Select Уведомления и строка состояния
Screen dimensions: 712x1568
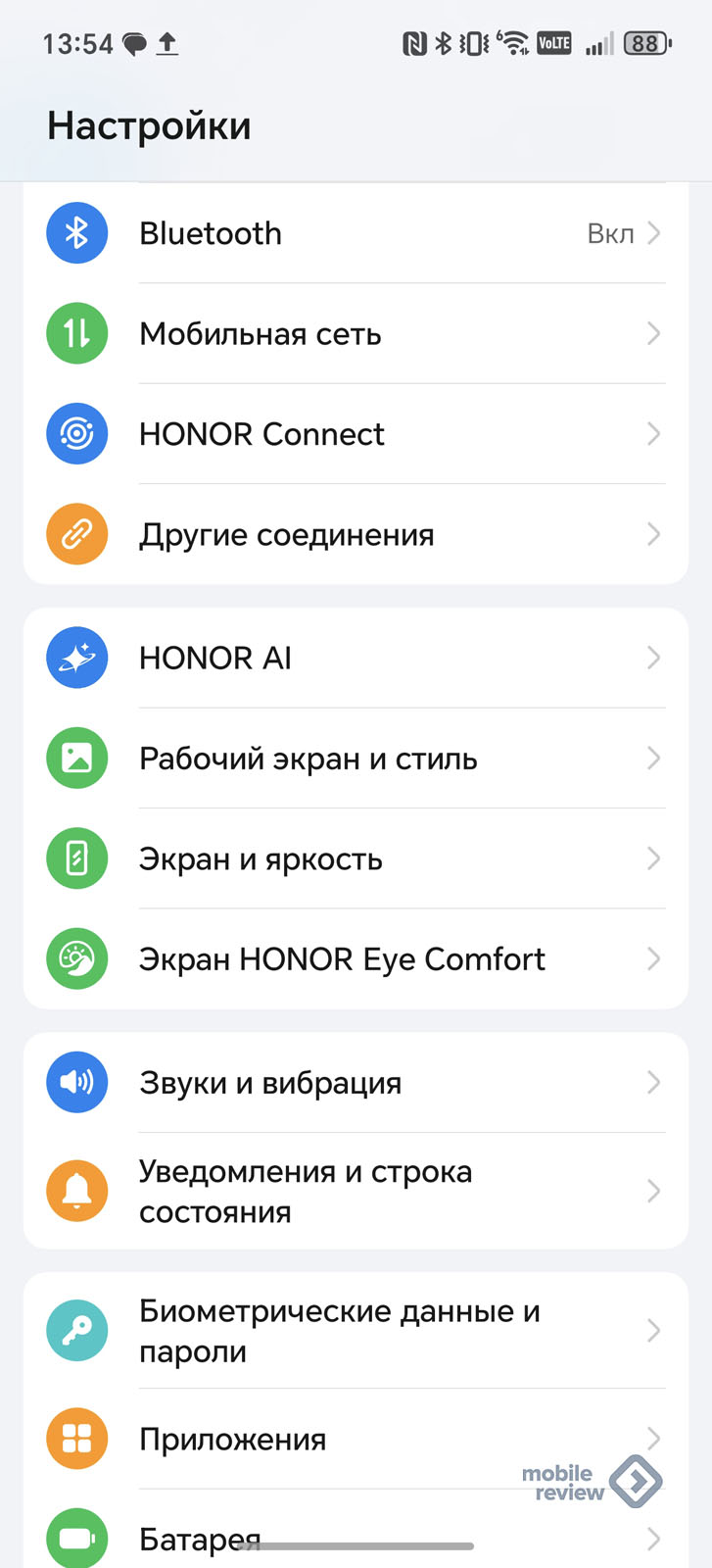coord(356,1192)
